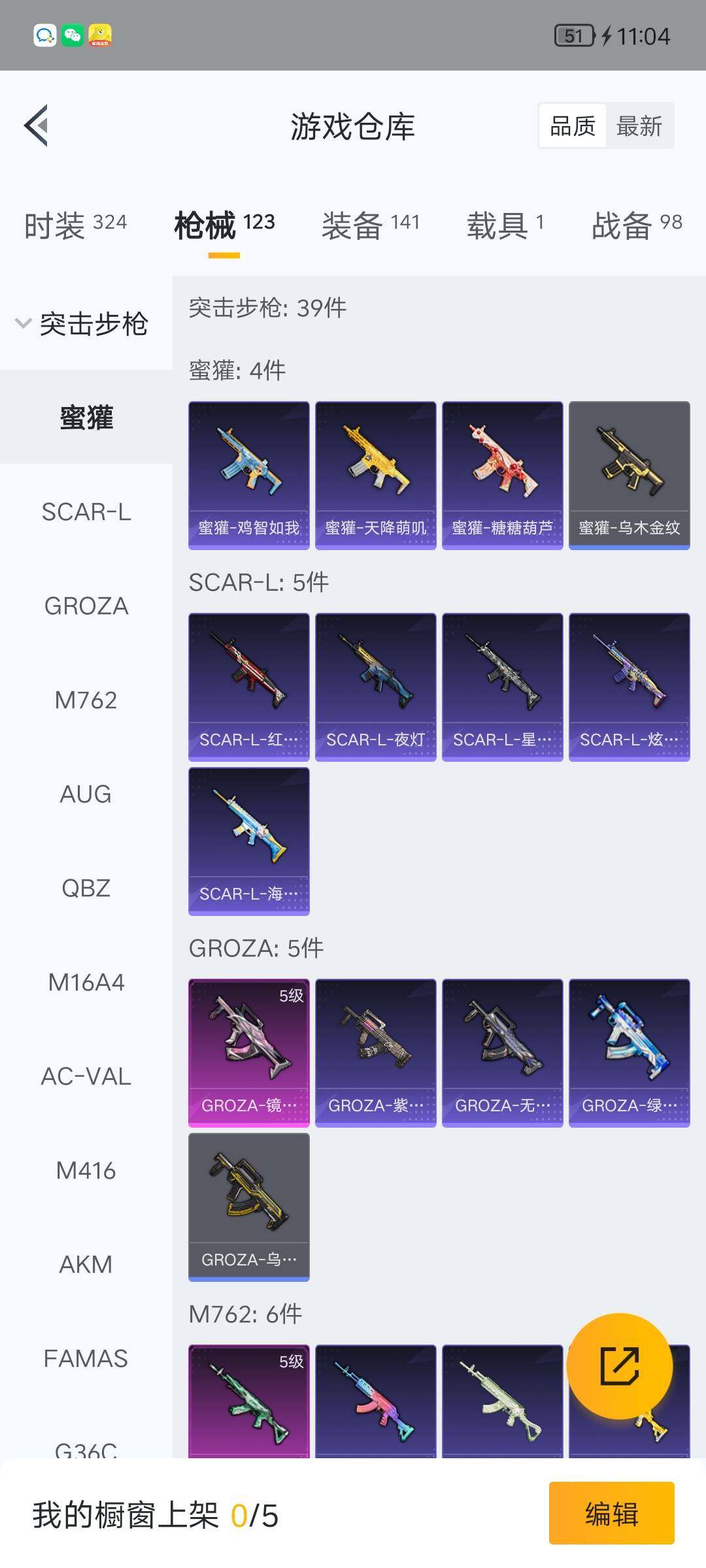Viewport: 706px width, 1568px height.
Task: Sort the warehouse by 最新
Action: pos(639,125)
